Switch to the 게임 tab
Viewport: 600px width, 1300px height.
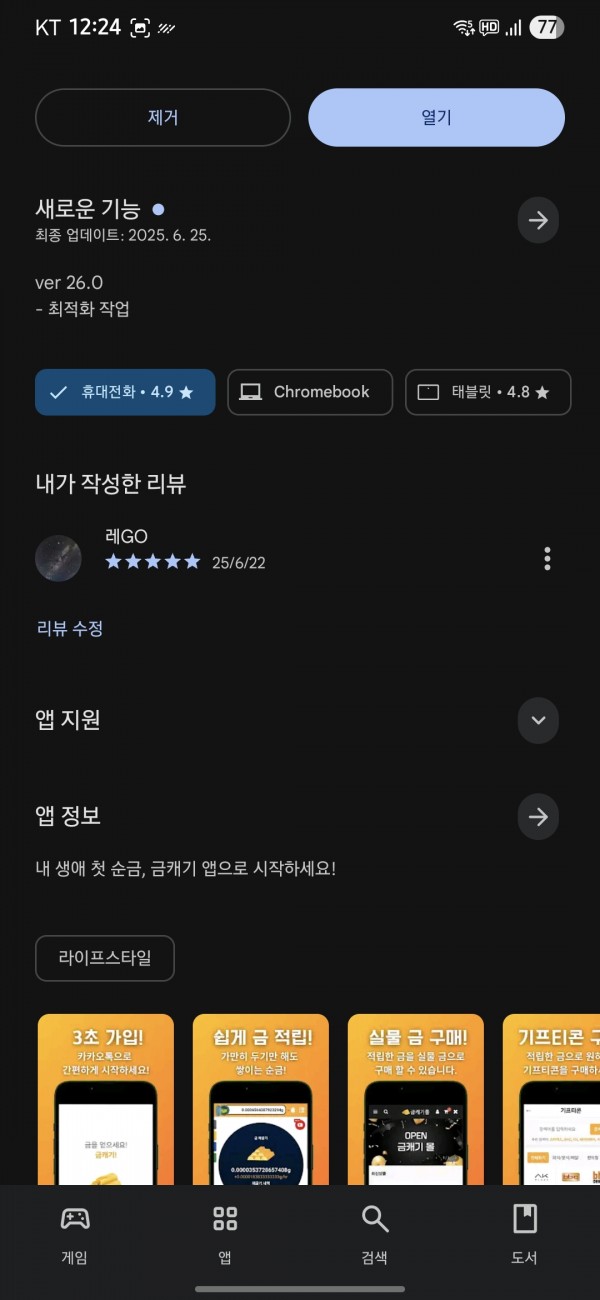pos(75,1235)
